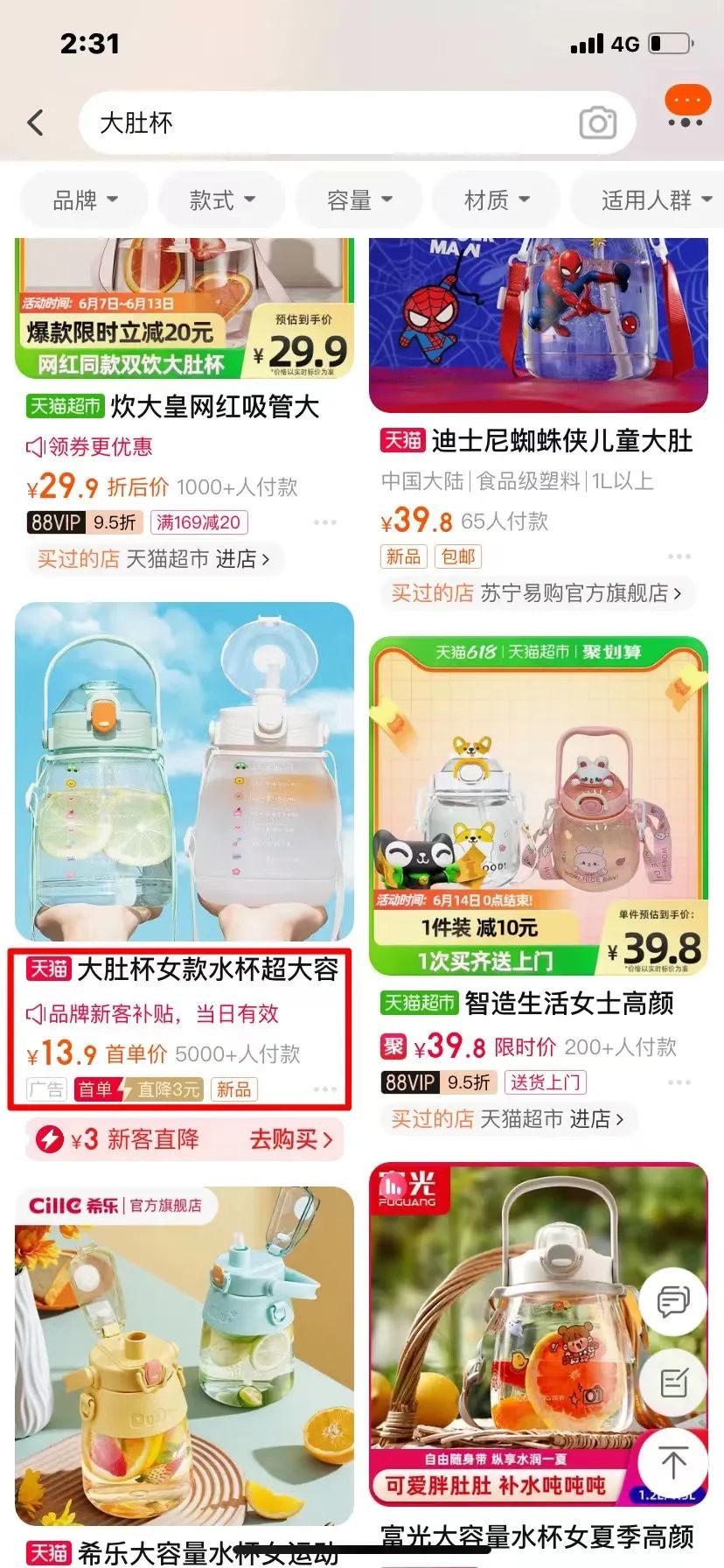Go back with the arrow icon
The height and width of the screenshot is (1568, 724).
(36, 122)
